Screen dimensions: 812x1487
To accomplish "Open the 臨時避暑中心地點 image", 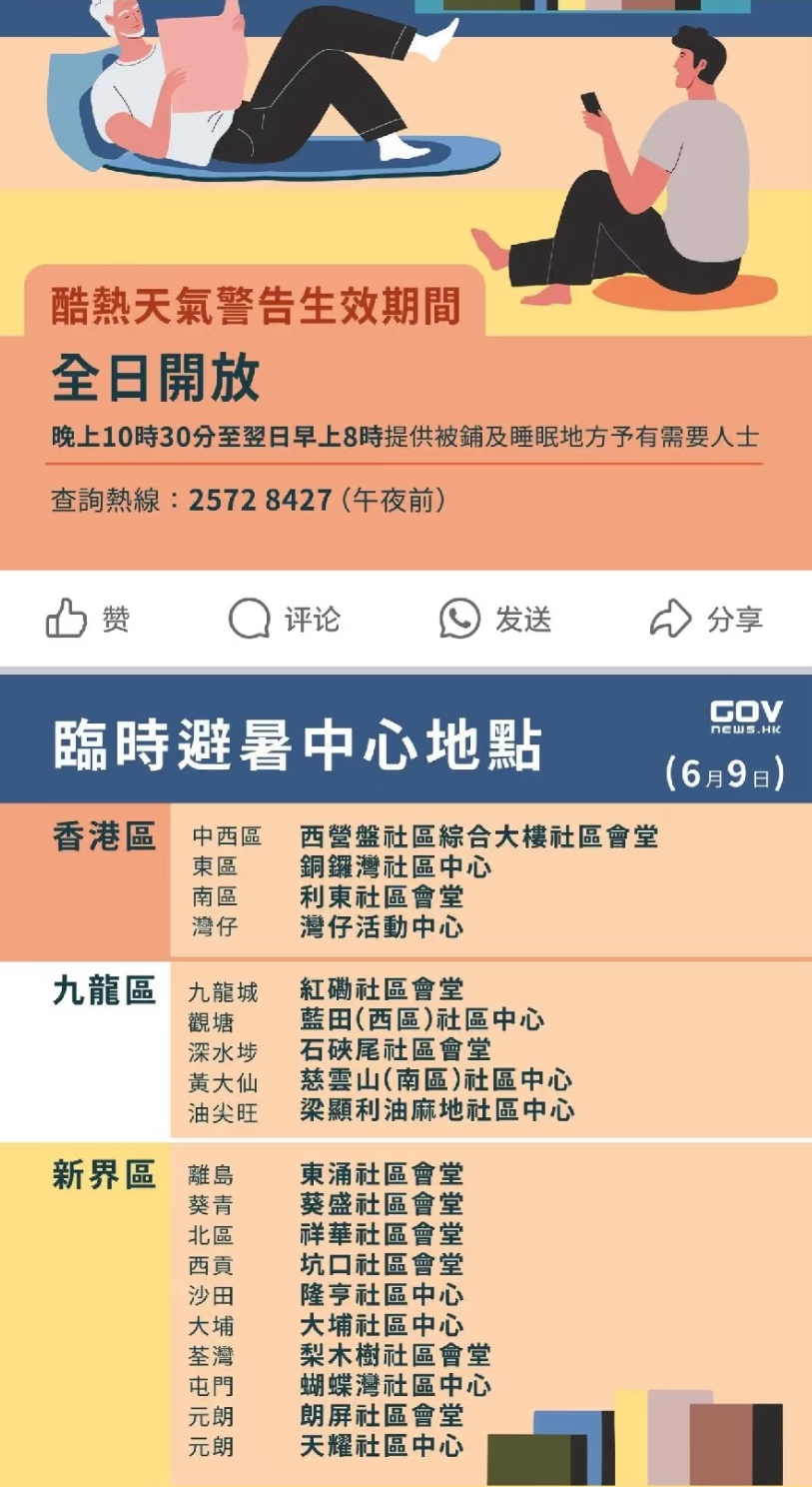I will (406, 1079).
